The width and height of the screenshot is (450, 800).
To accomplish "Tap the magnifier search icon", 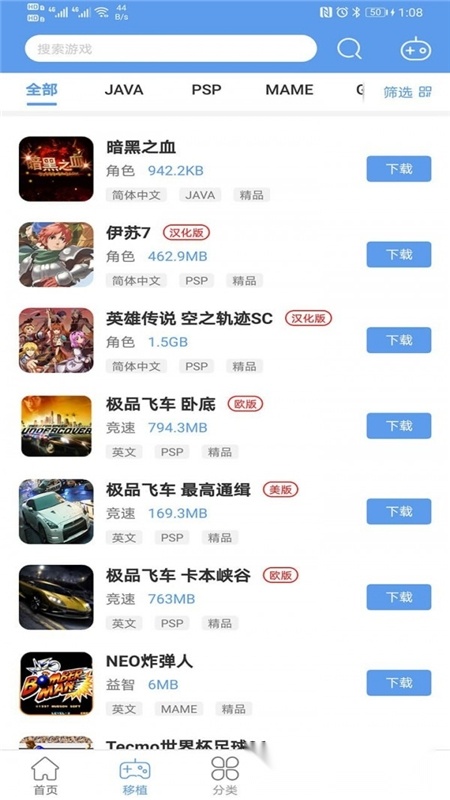I will click(x=349, y=49).
